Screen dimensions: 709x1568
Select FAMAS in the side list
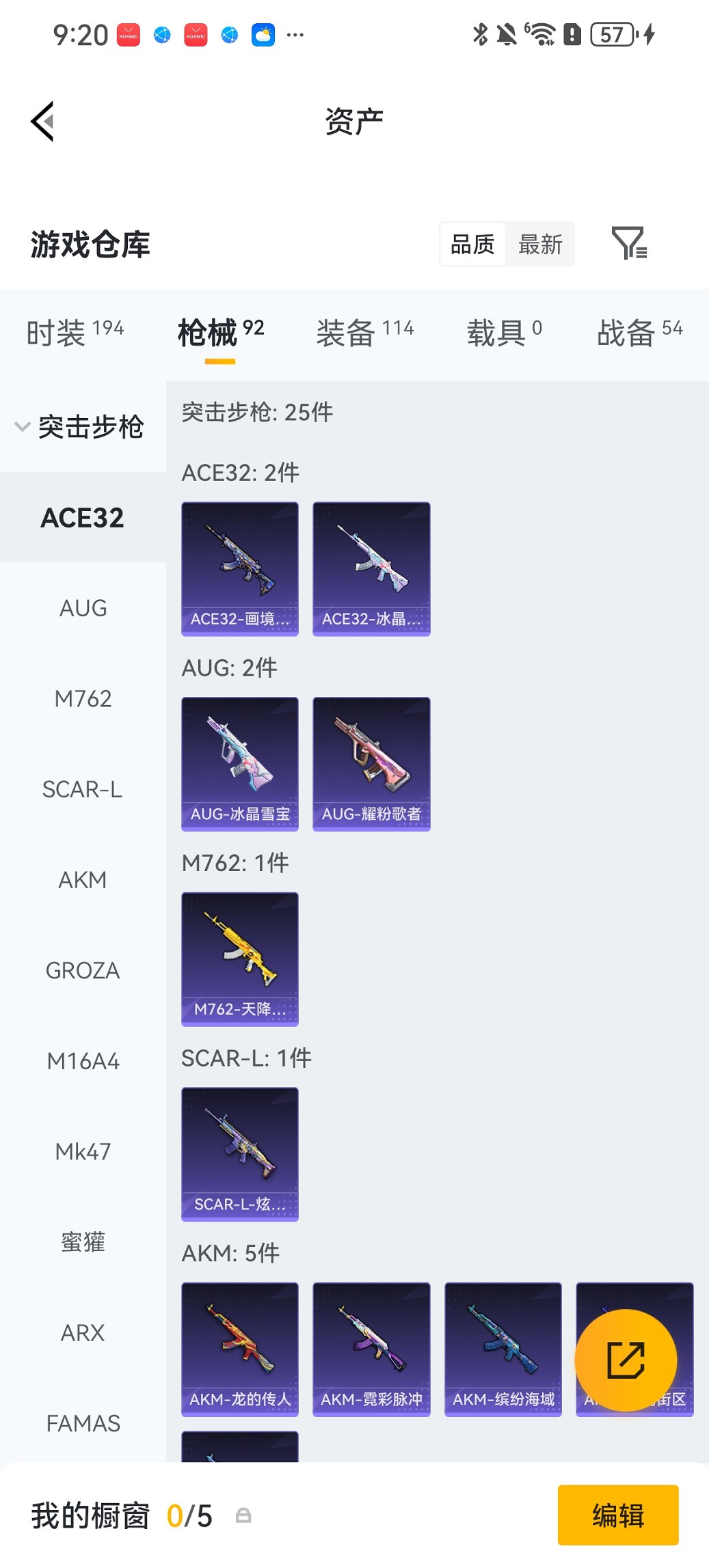click(83, 1423)
